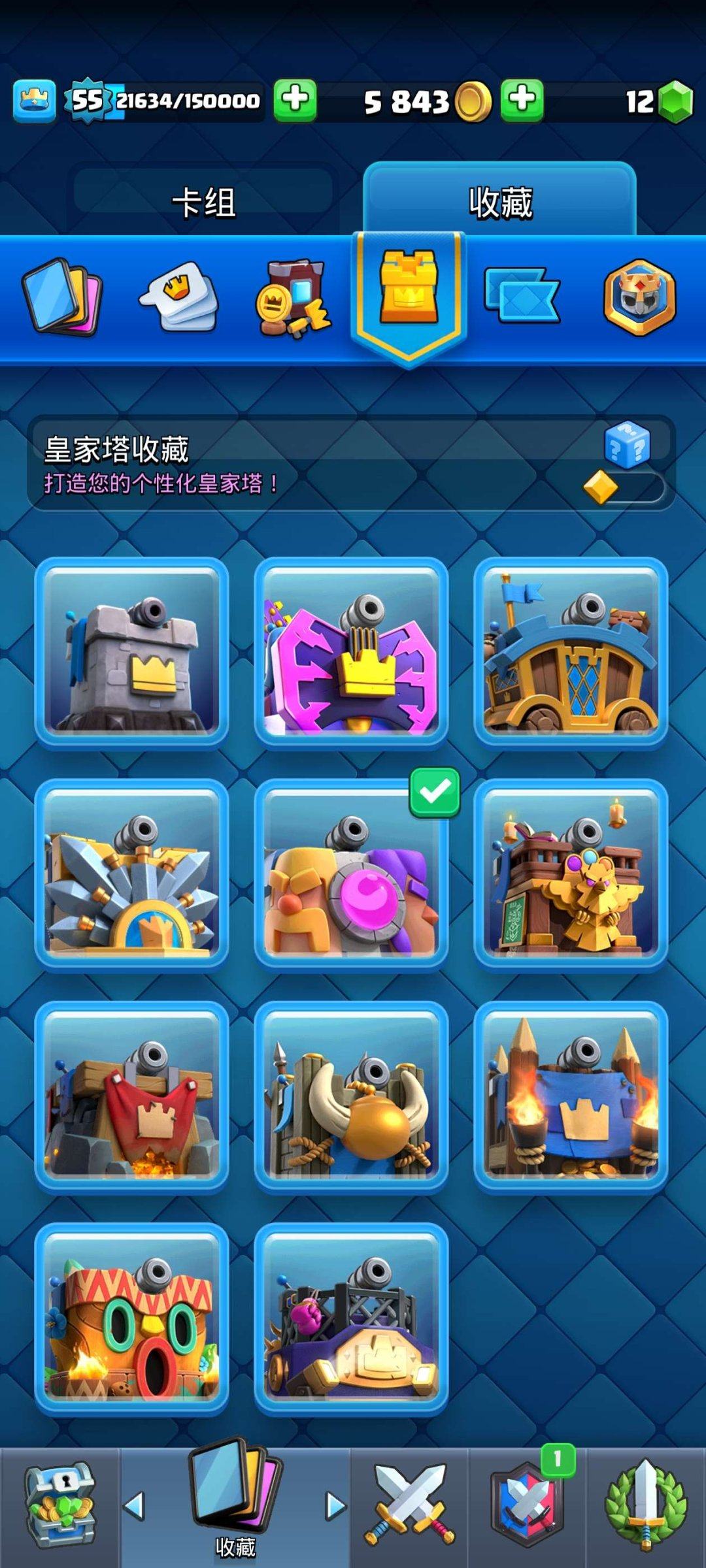
Task: Tap the experience progress bar
Action: click(x=183, y=101)
